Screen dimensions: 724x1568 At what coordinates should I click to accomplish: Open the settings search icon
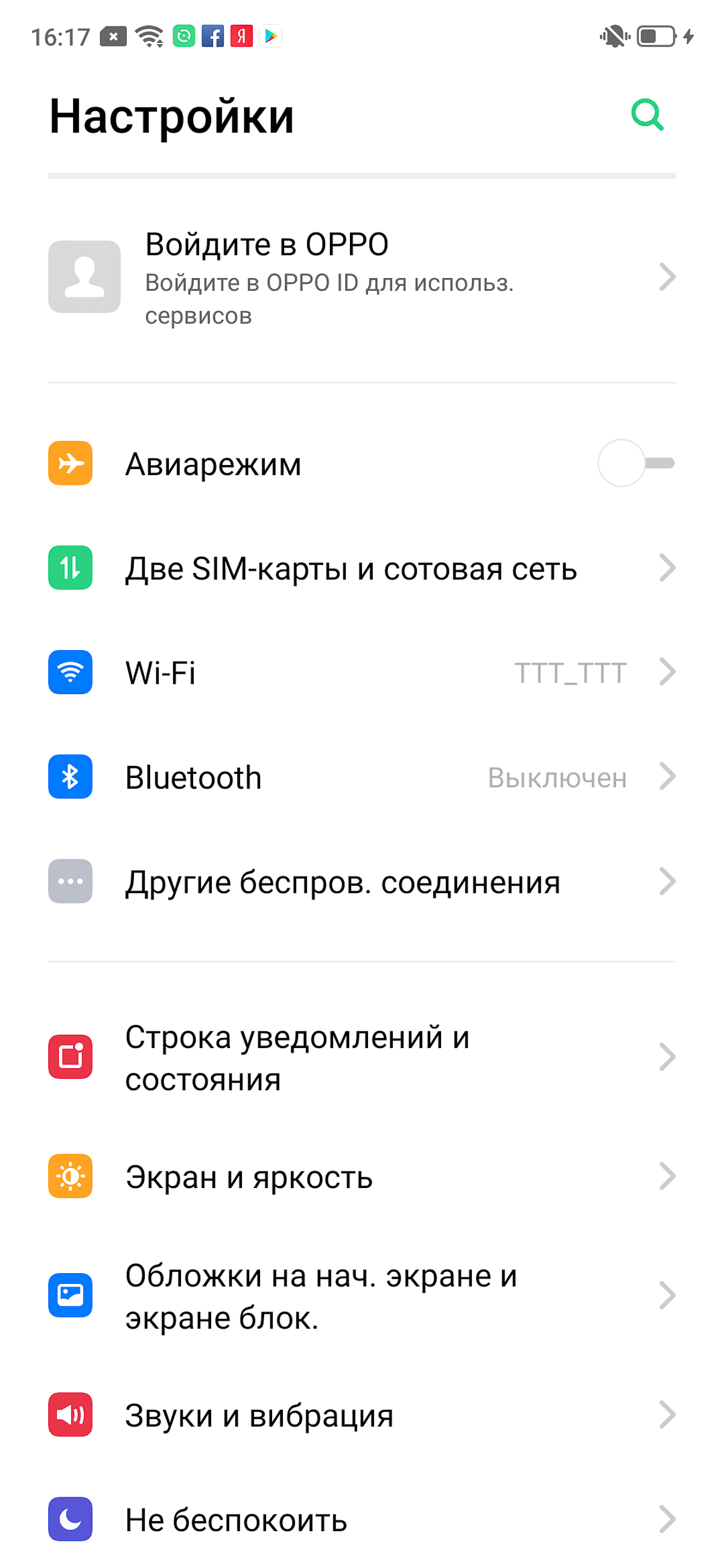coord(647,115)
